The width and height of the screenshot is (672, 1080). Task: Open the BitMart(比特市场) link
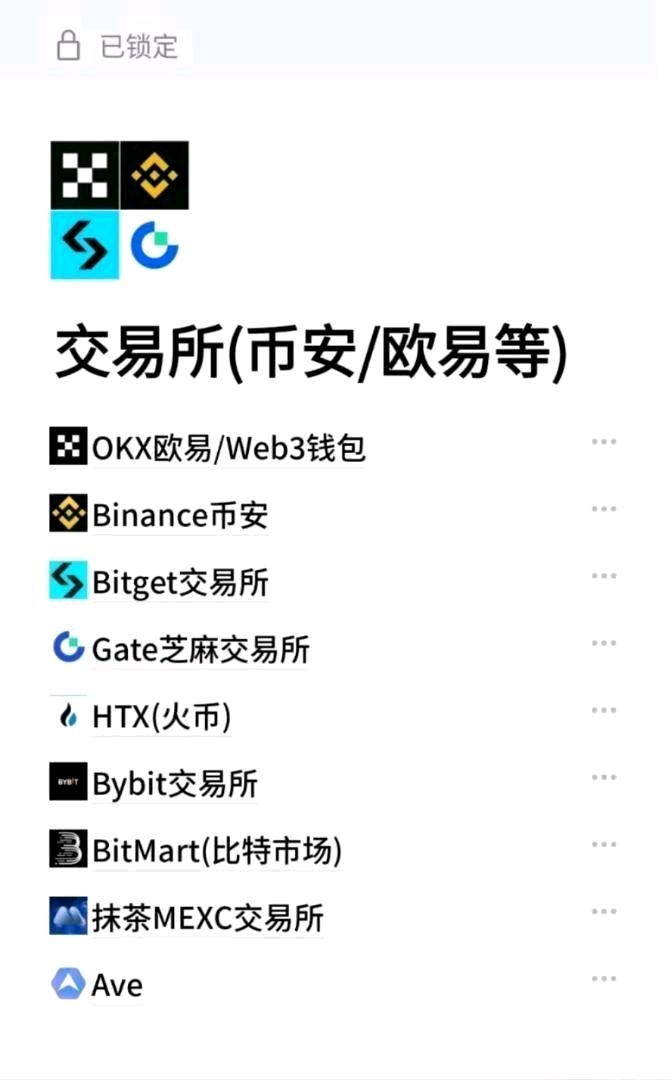(216, 851)
